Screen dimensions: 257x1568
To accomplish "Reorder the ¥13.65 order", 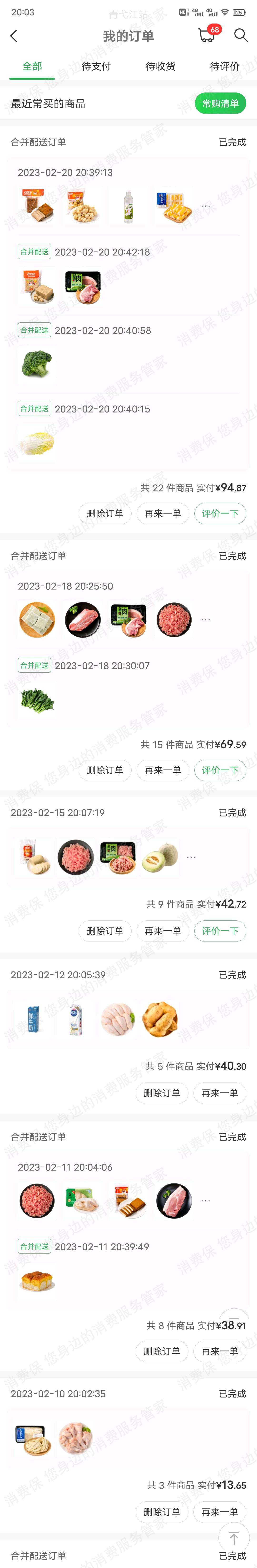I will pos(220,1511).
